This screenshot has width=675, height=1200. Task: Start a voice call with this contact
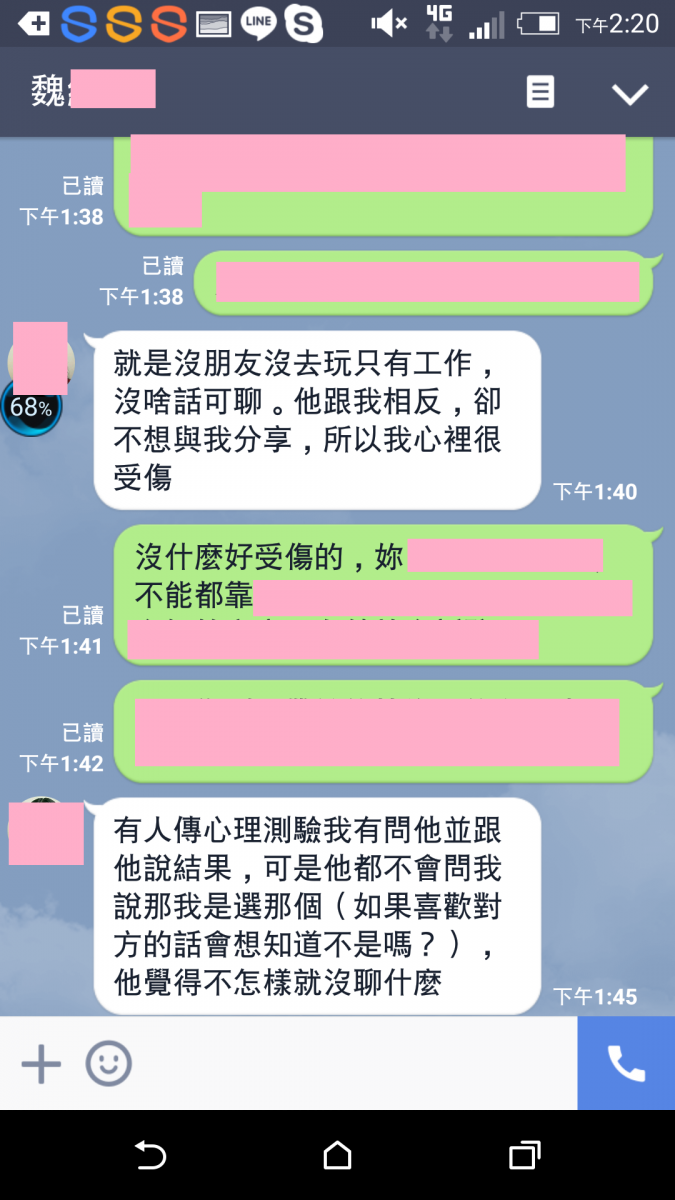(x=626, y=1064)
